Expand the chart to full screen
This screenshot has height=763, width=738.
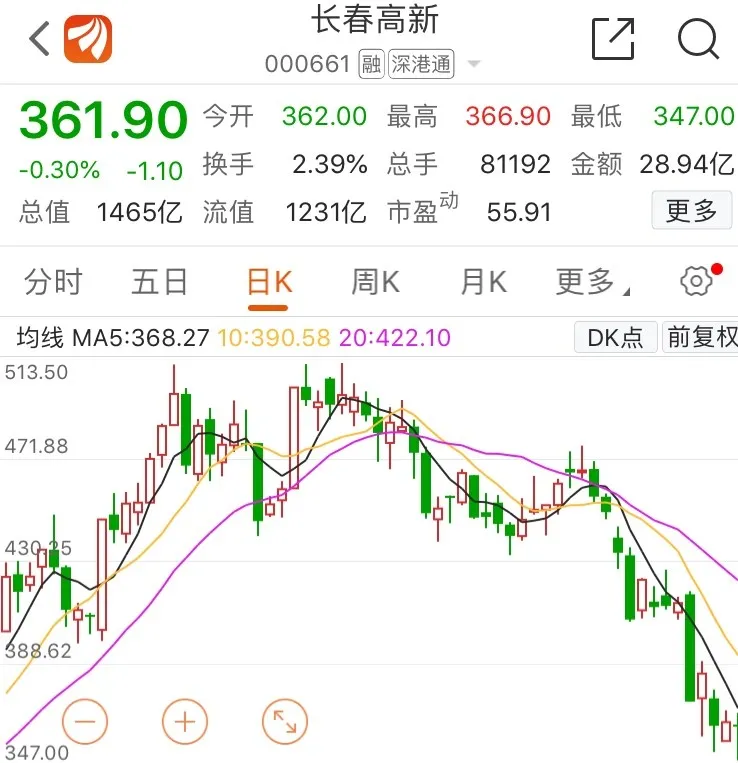284,720
